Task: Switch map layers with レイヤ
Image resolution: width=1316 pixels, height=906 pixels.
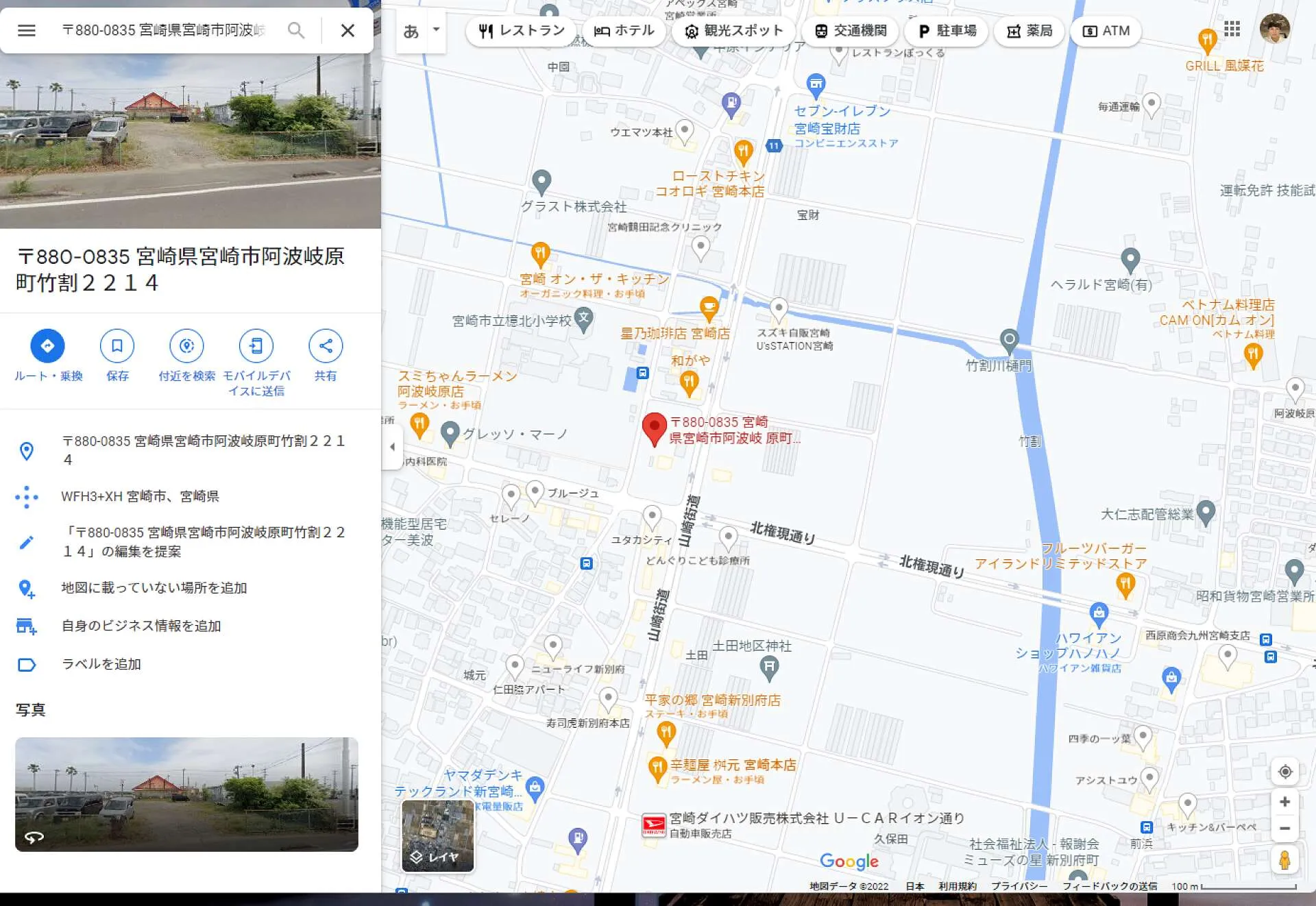Action: [x=437, y=836]
